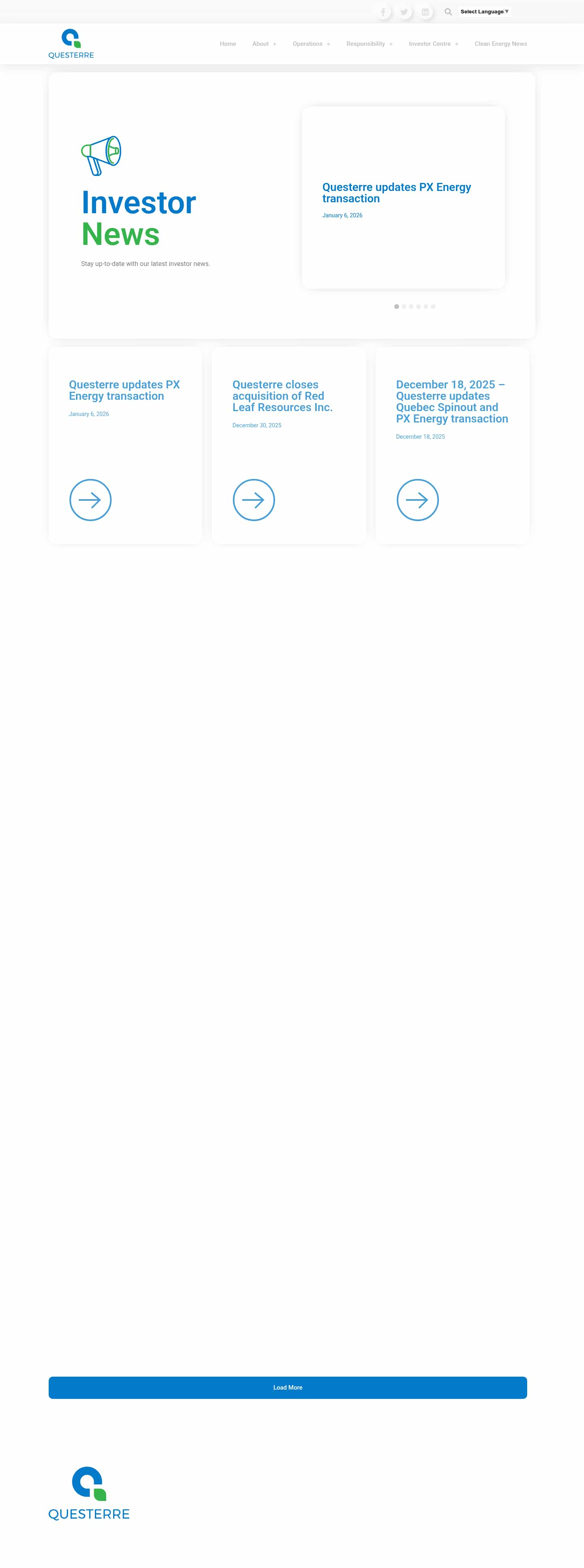The height and width of the screenshot is (1568, 584).
Task: Tap arrow on December 30, 2025 card
Action: click(254, 500)
